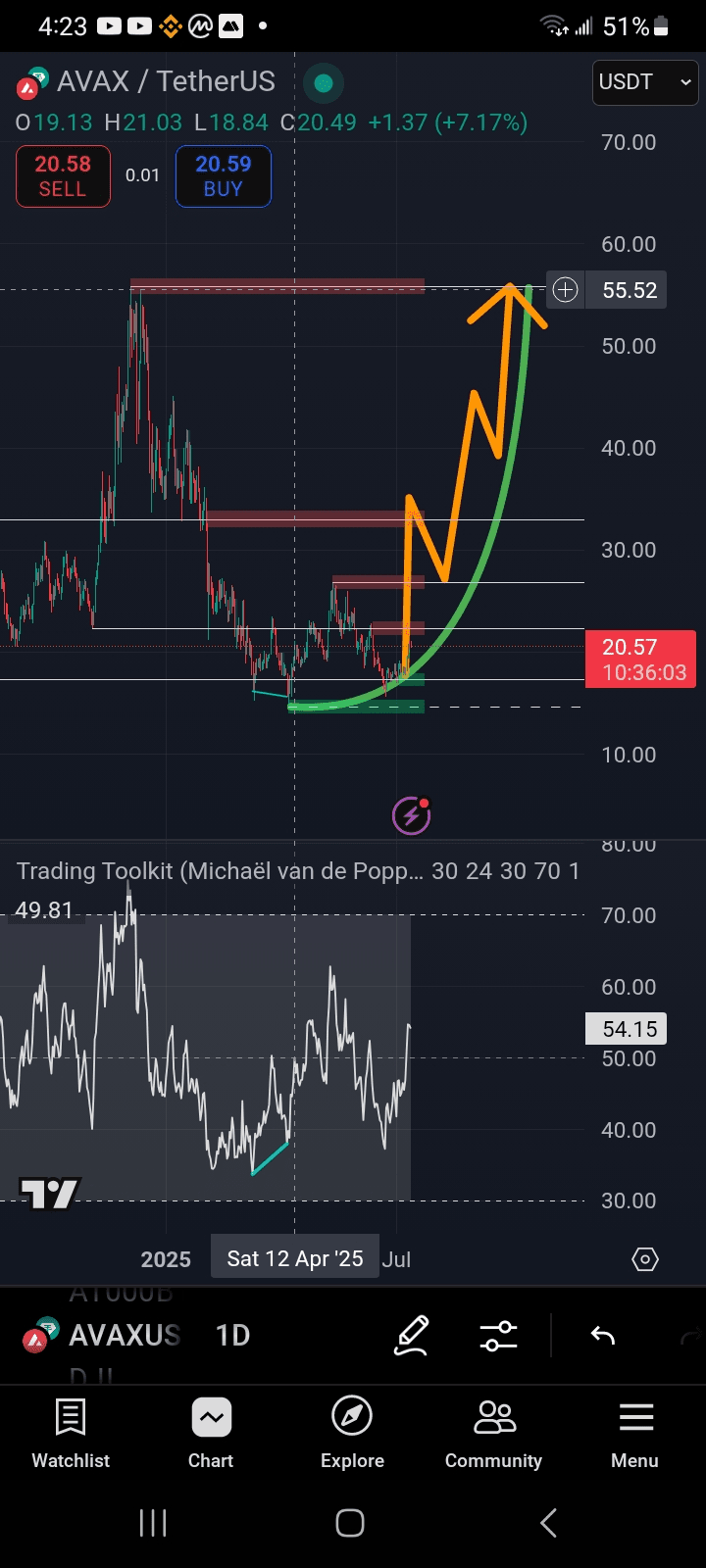Switch to the Explore tab
Image resolution: width=706 pixels, height=1568 pixels.
coord(352,1433)
